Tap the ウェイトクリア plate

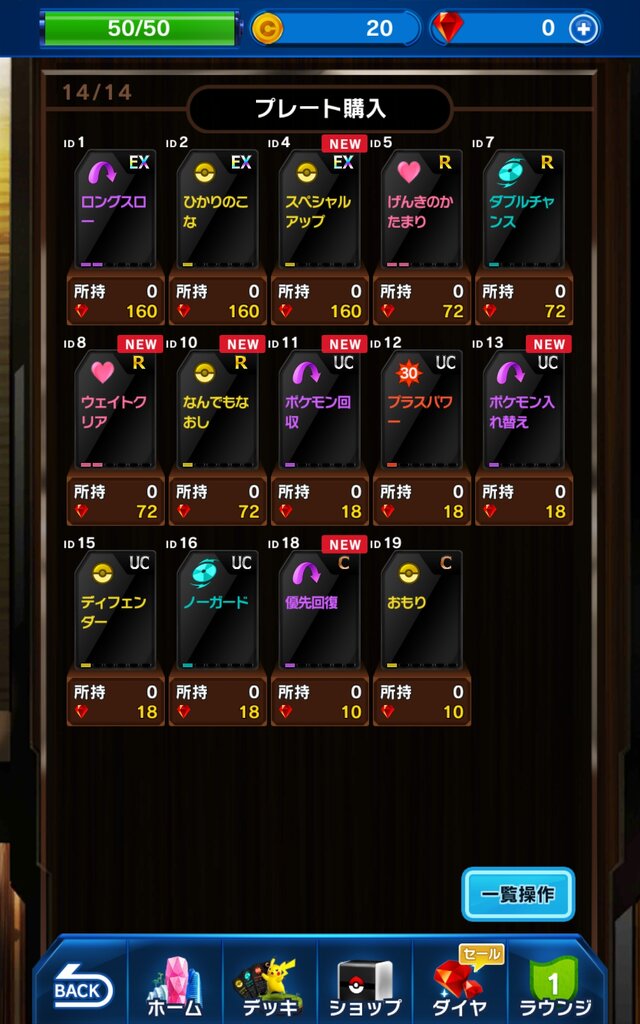(x=115, y=410)
